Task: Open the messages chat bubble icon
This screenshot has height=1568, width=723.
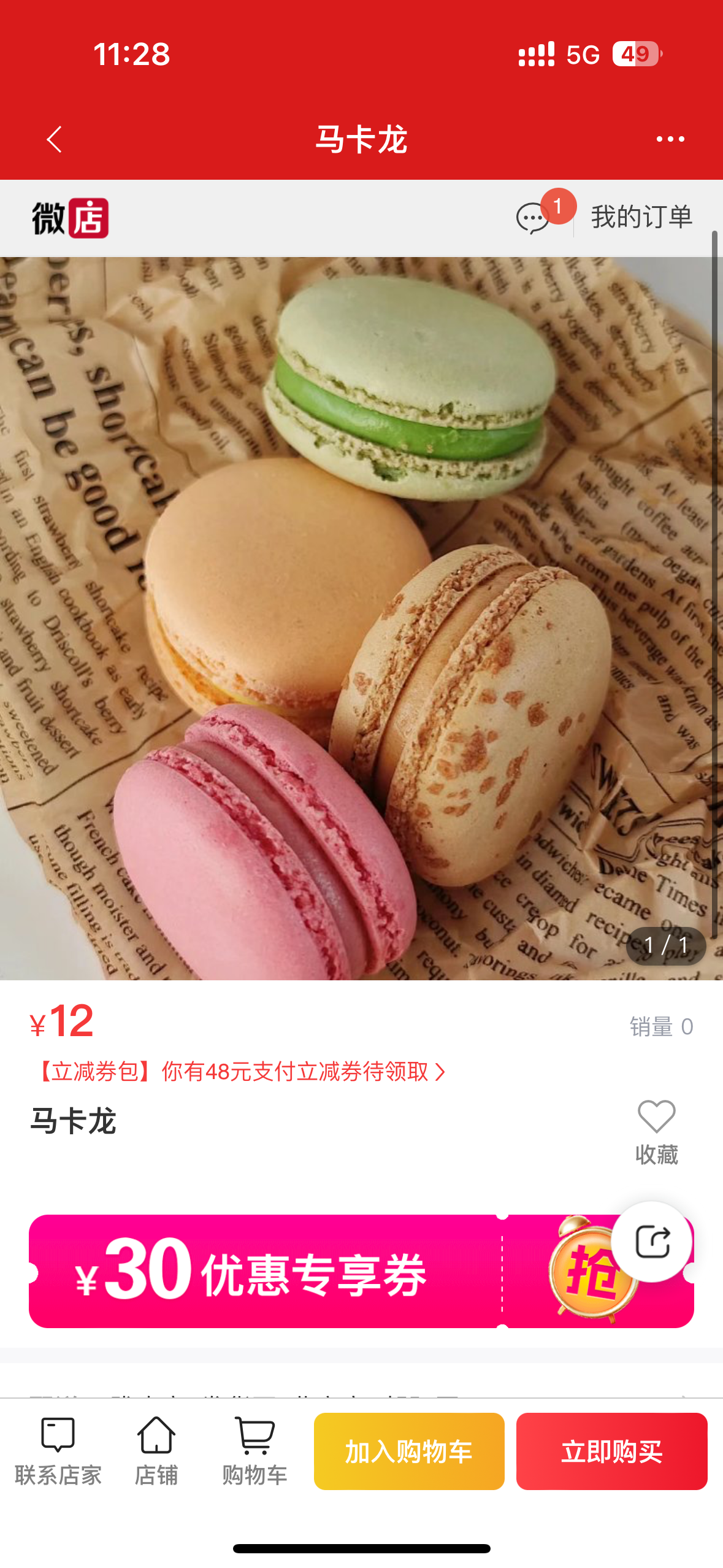Action: pos(532,218)
